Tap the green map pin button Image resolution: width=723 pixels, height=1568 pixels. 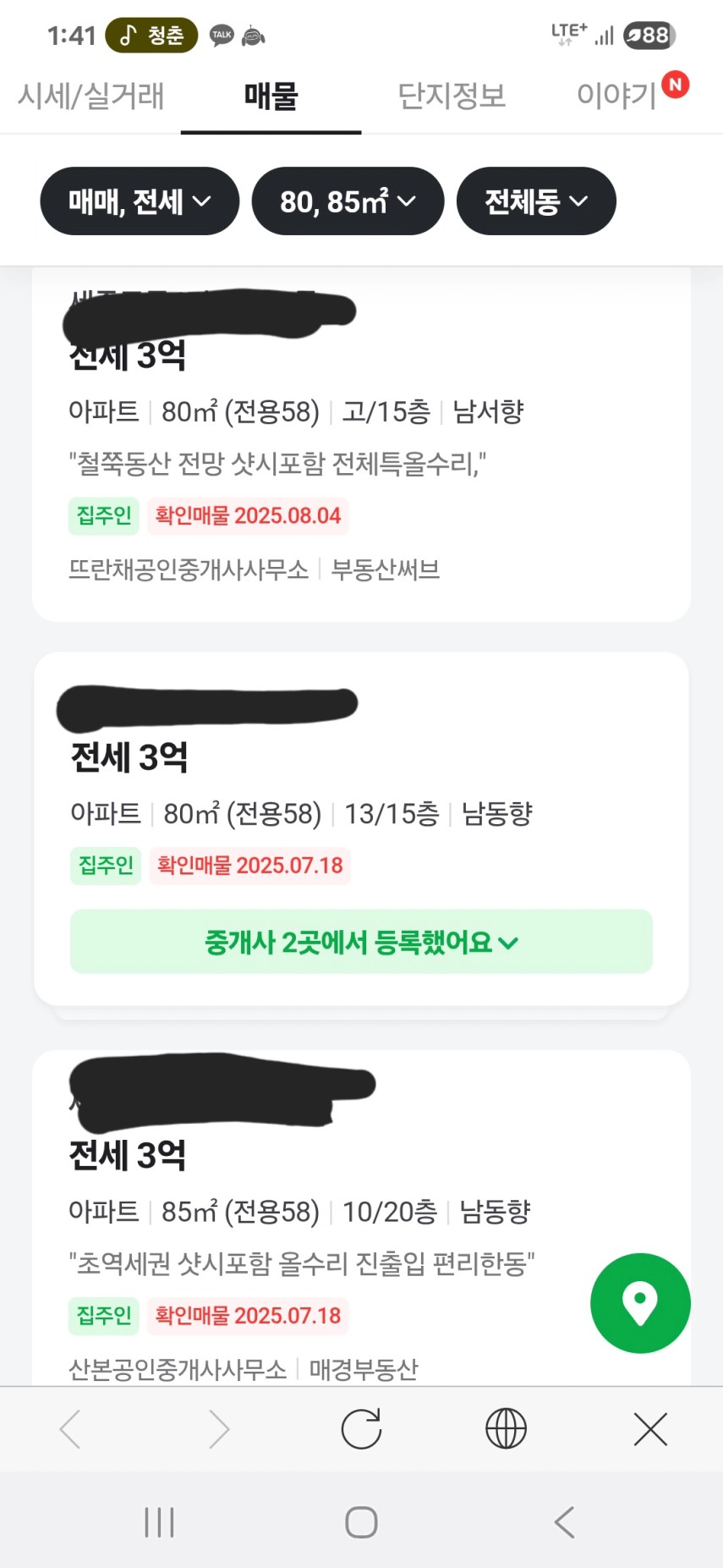(x=640, y=1303)
